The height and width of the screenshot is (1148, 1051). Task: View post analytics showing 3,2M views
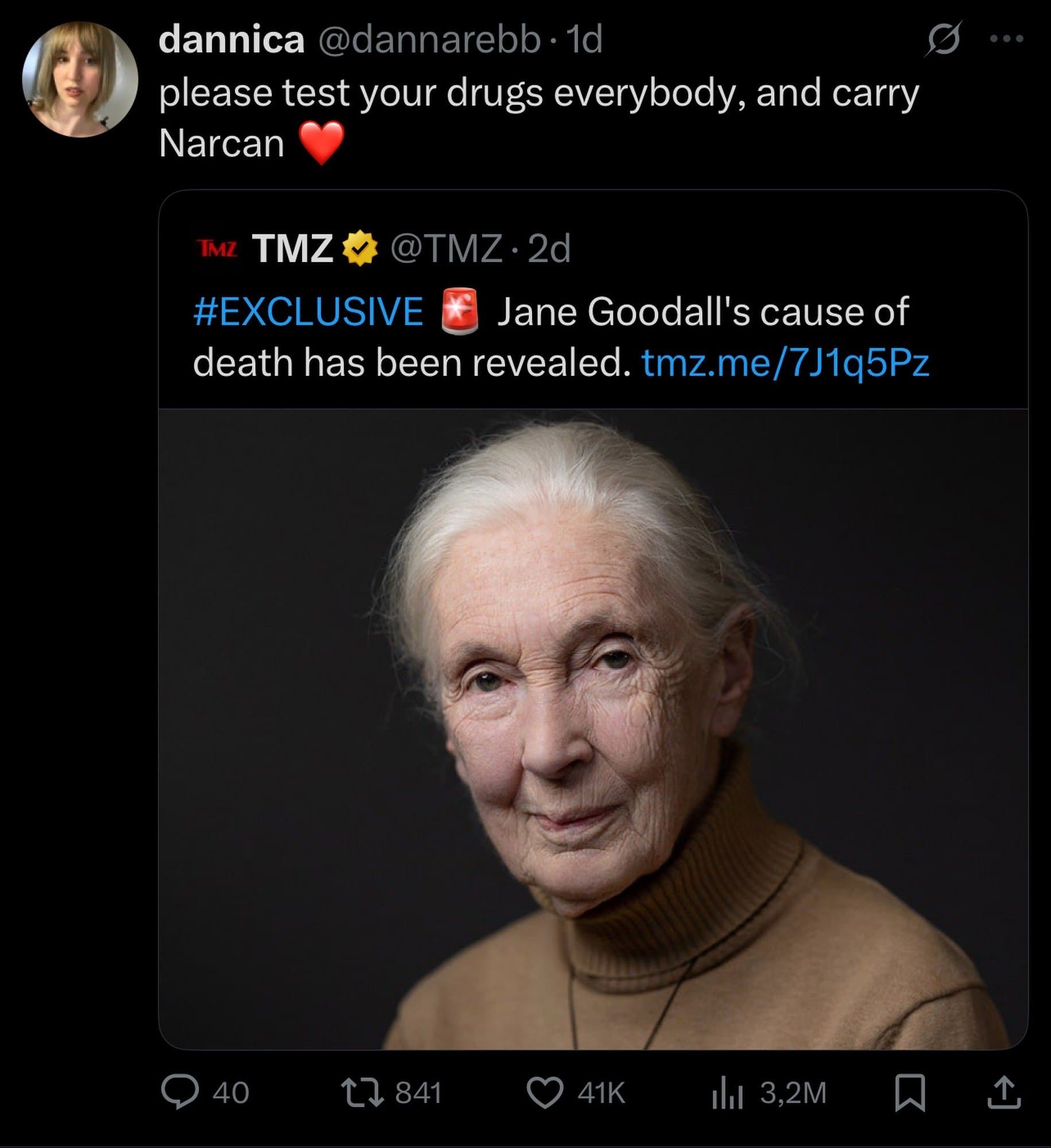728,1092
